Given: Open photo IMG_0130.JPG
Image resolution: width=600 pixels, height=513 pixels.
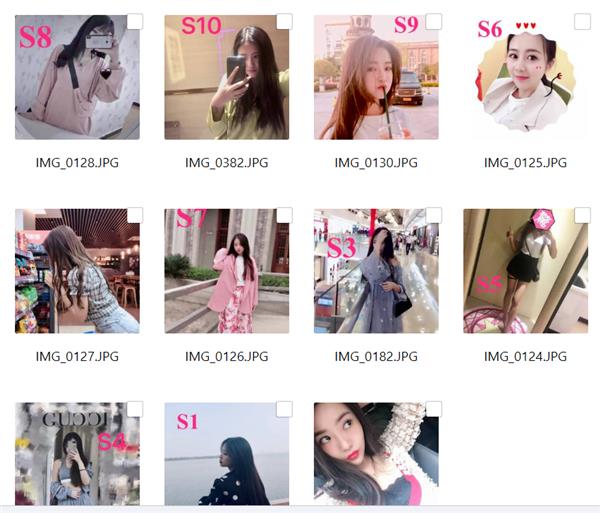Looking at the screenshot, I should tap(376, 77).
